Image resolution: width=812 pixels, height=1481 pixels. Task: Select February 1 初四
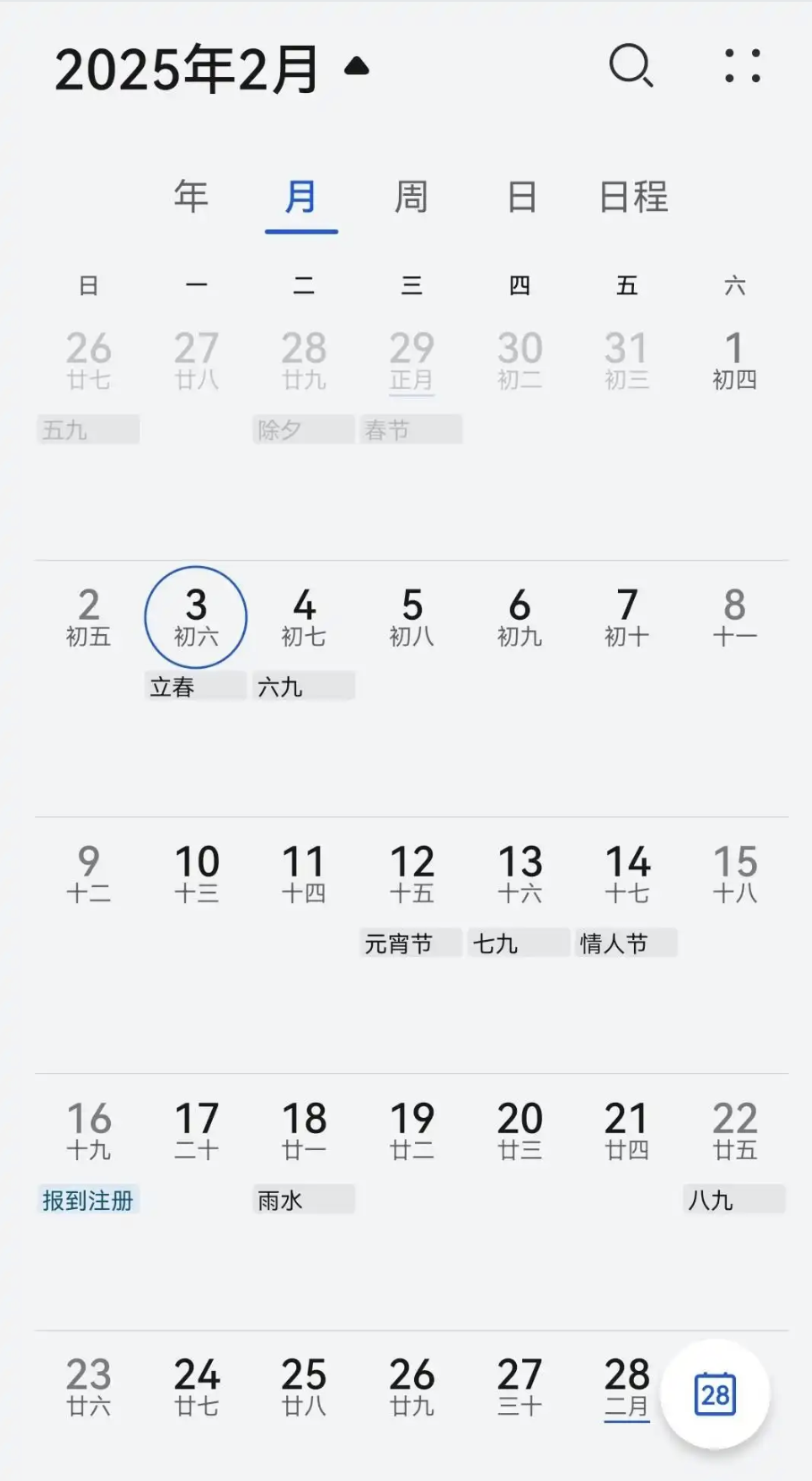[x=734, y=360]
